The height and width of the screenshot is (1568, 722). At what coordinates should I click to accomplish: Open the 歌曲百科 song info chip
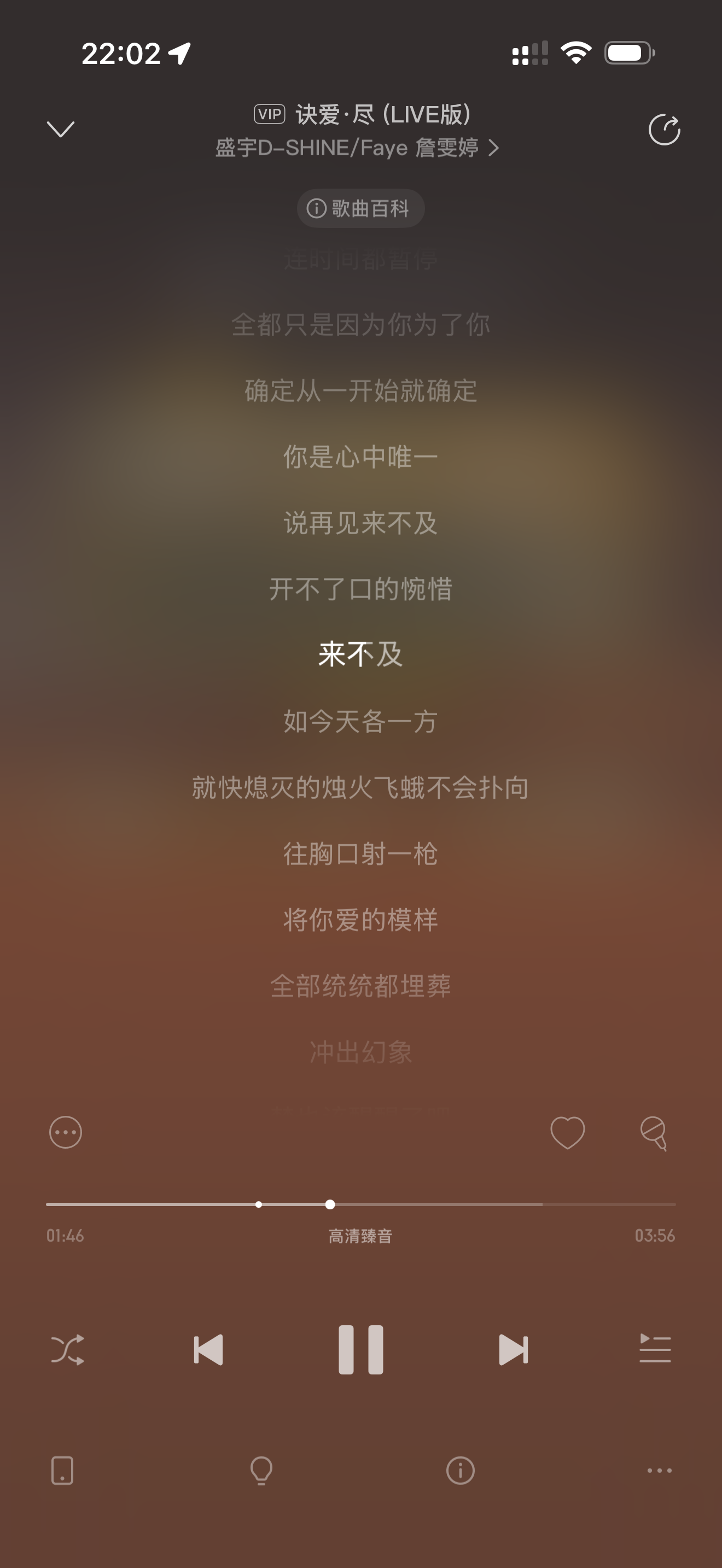point(360,209)
